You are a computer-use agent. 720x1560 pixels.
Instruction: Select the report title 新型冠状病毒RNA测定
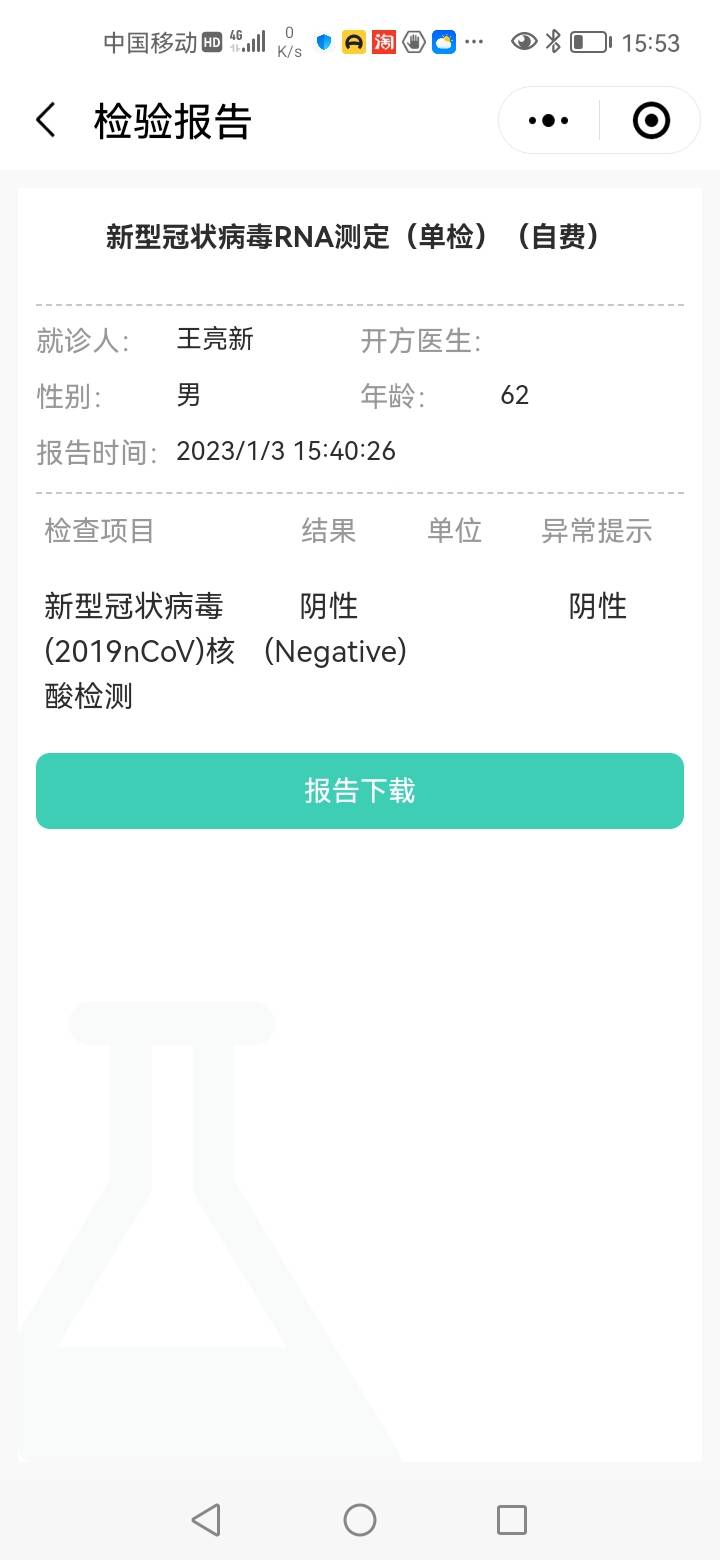(x=355, y=237)
